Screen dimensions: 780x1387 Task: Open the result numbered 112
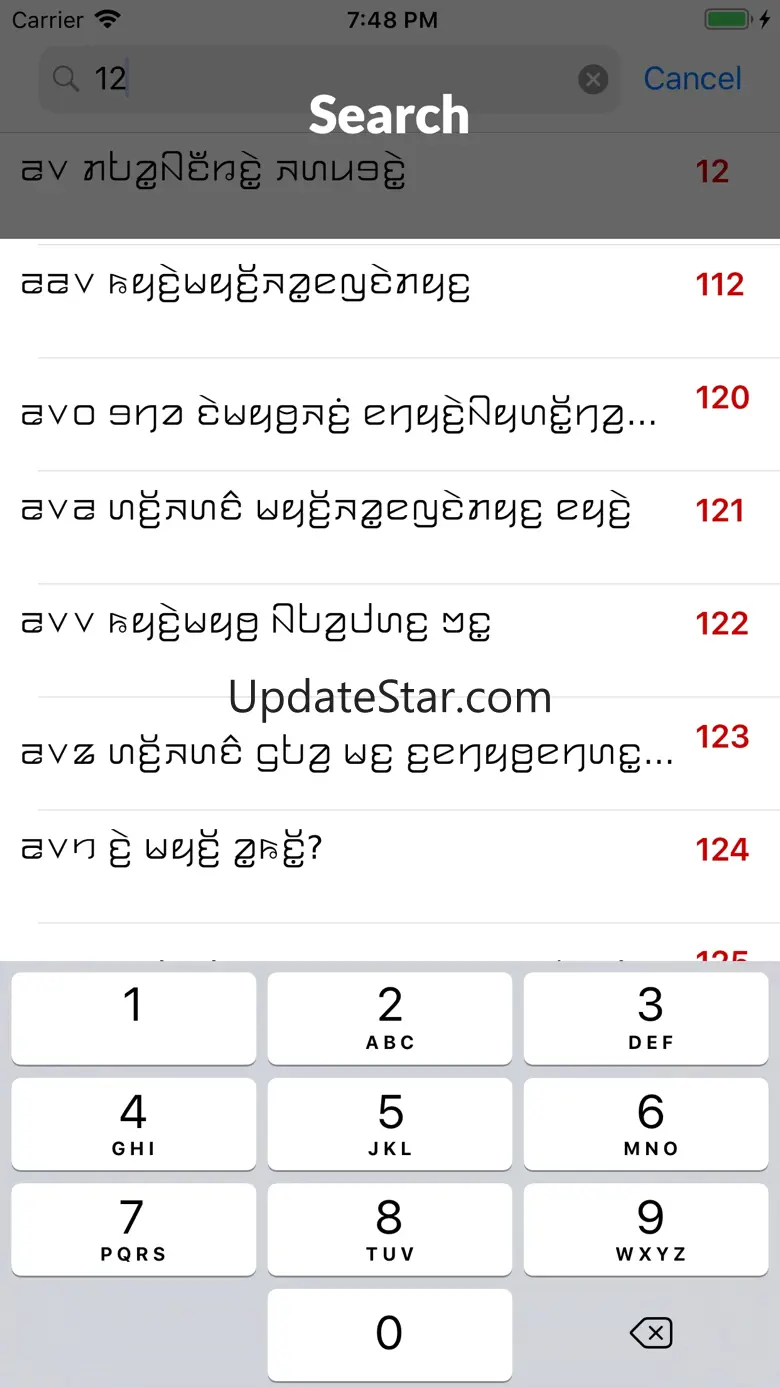click(x=390, y=301)
